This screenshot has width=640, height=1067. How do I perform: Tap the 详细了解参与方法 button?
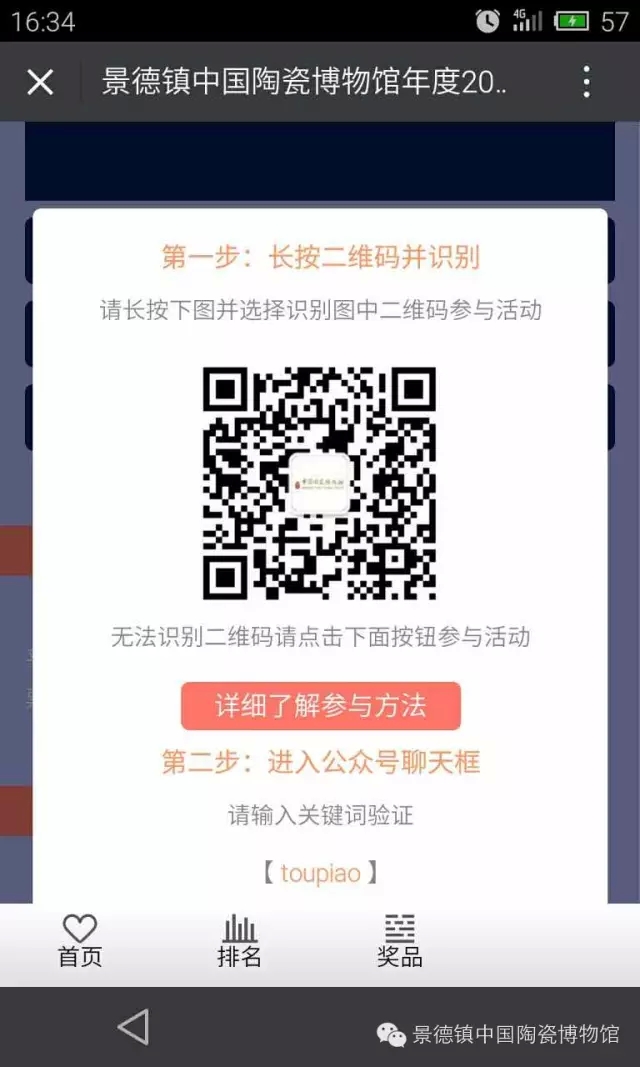(x=320, y=706)
